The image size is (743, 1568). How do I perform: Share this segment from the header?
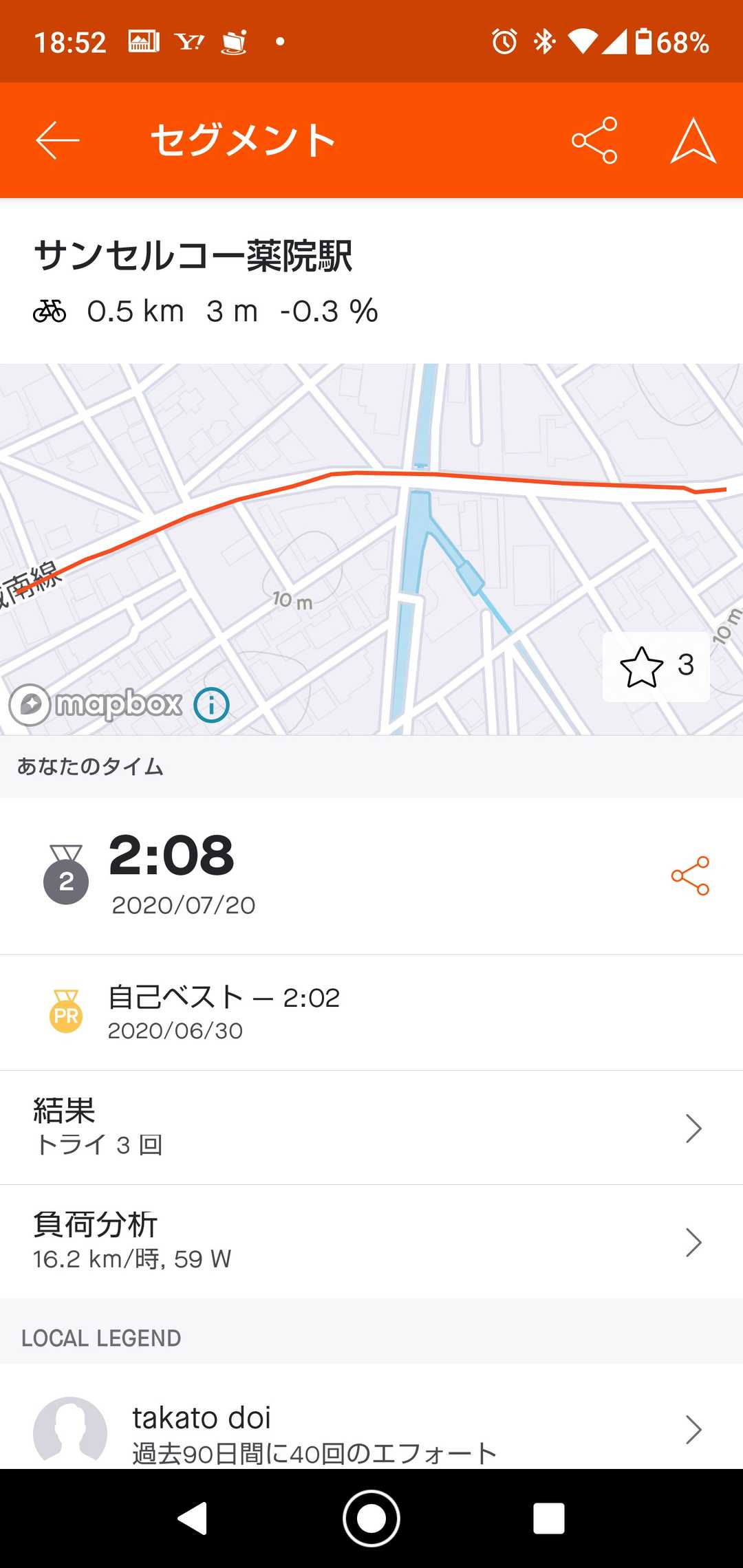click(x=594, y=140)
